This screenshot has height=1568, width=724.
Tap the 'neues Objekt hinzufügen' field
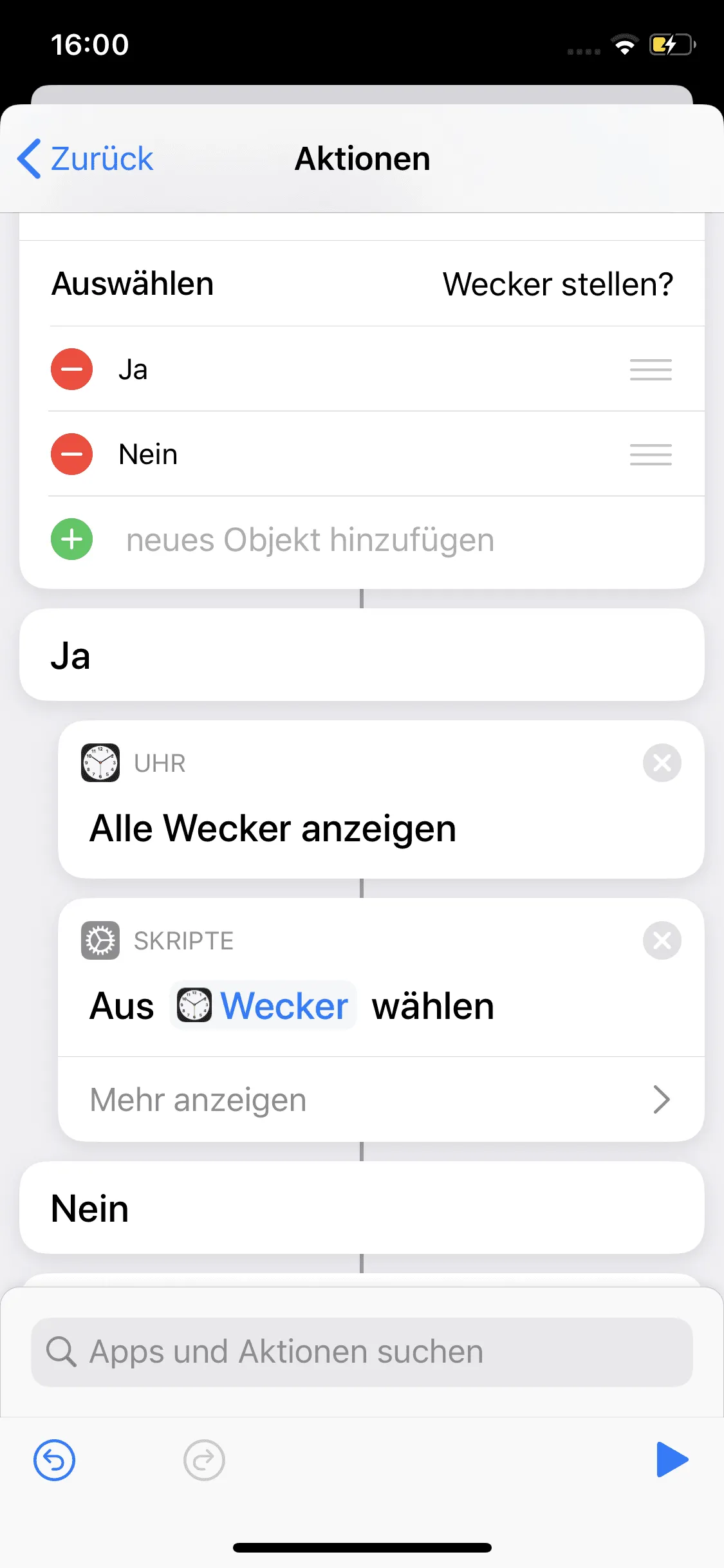tap(310, 539)
